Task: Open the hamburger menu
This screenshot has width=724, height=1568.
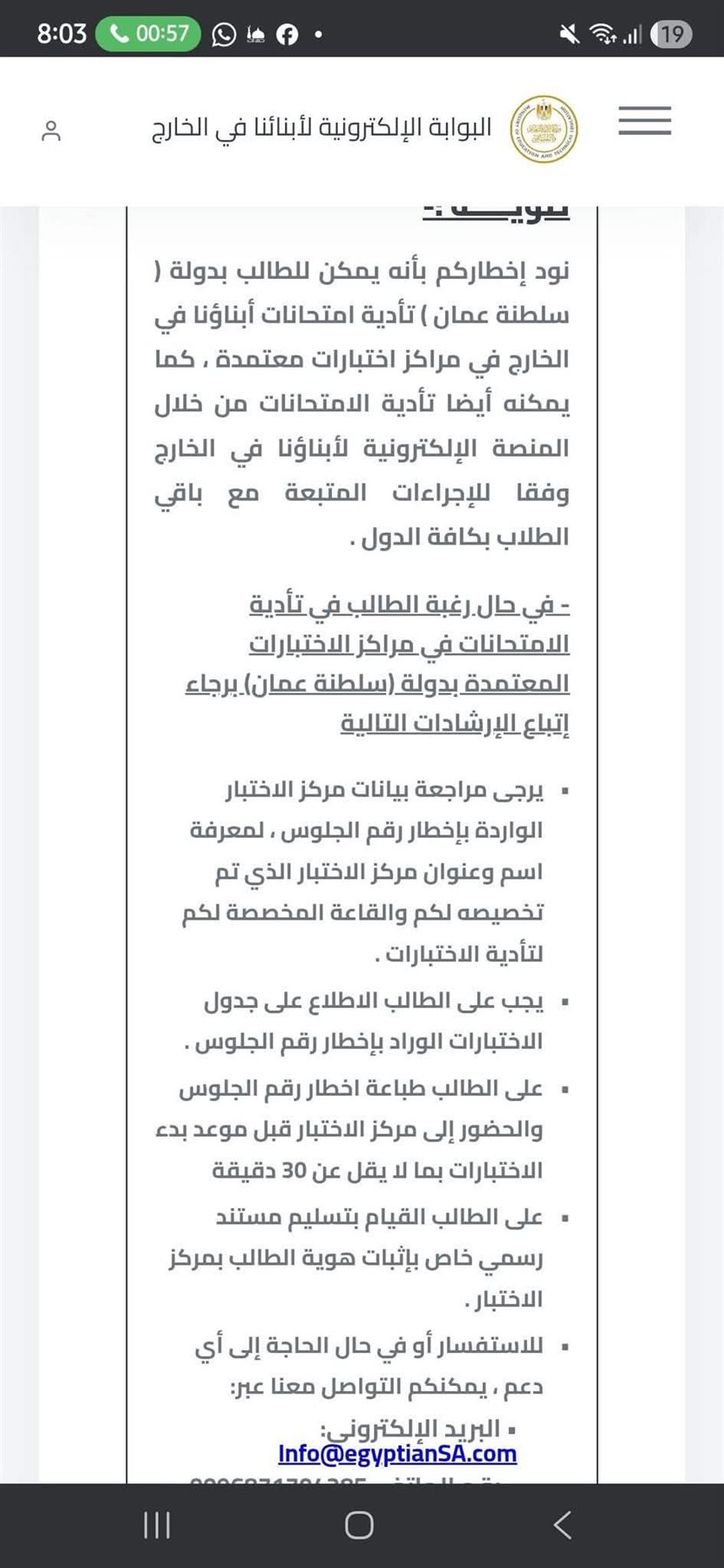Action: 645,121
